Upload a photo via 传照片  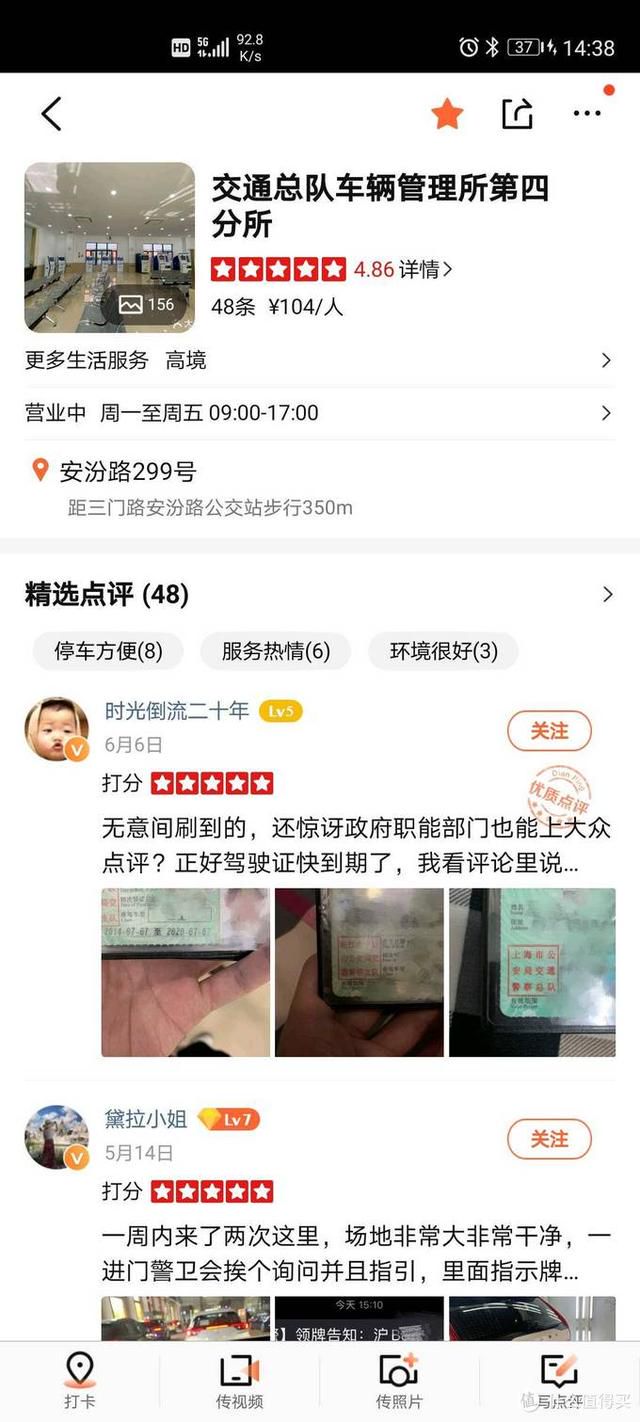(399, 1380)
